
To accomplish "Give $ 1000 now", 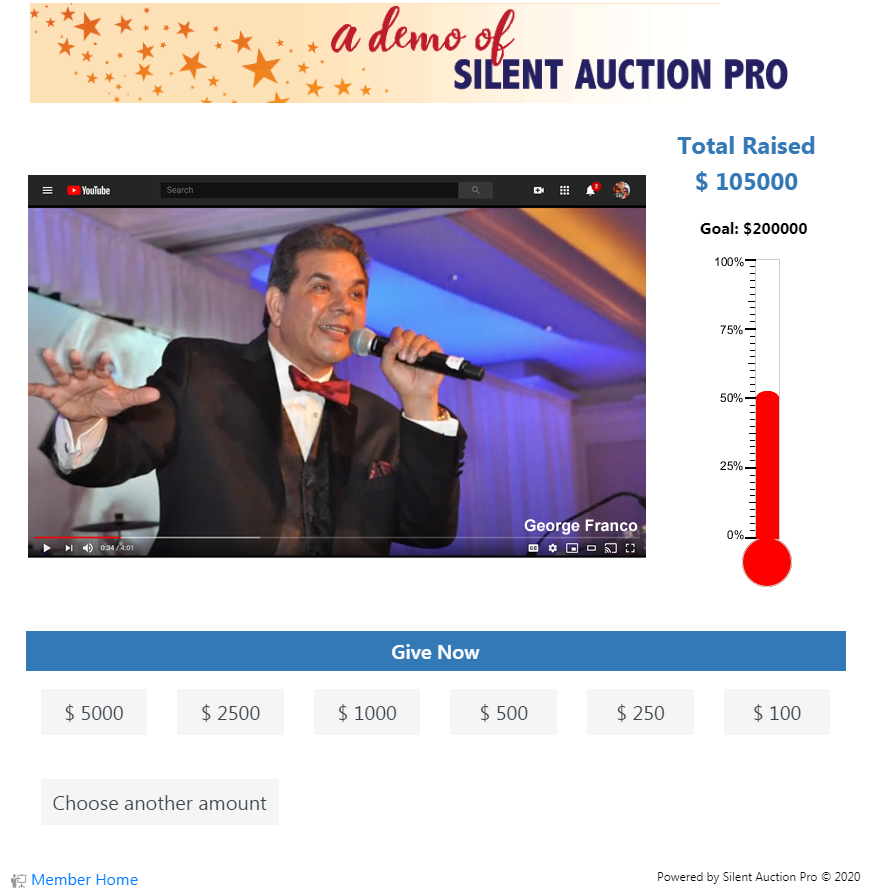I will tap(367, 712).
